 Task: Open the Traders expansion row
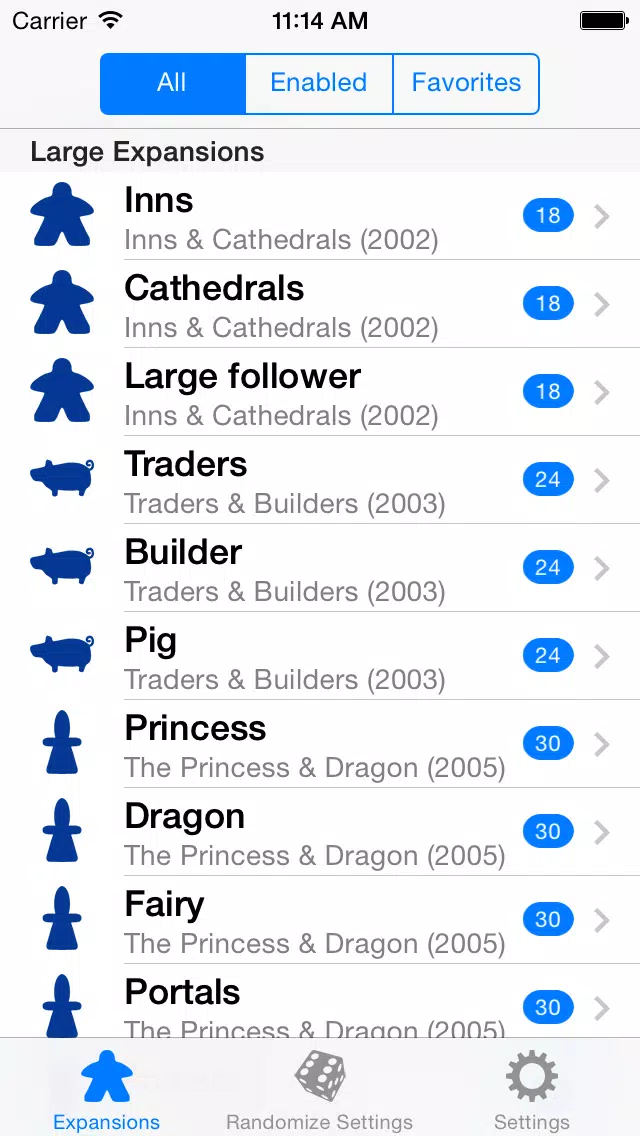click(x=320, y=480)
